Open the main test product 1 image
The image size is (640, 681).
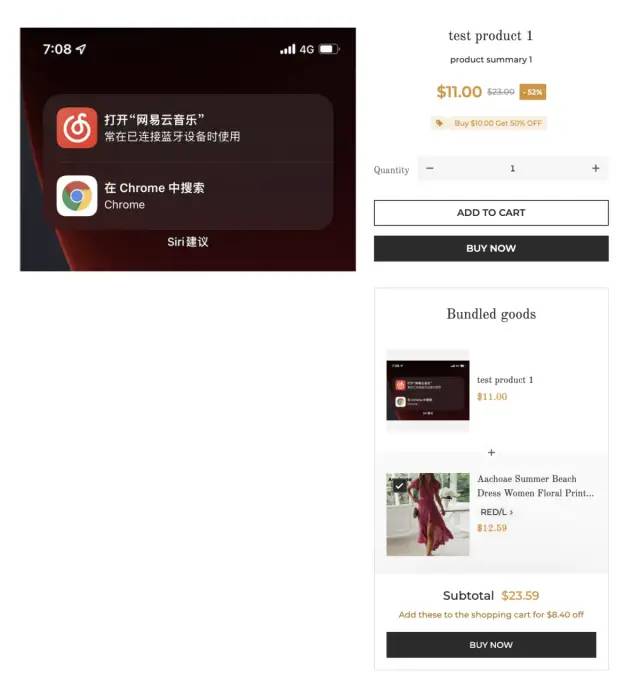click(x=188, y=149)
